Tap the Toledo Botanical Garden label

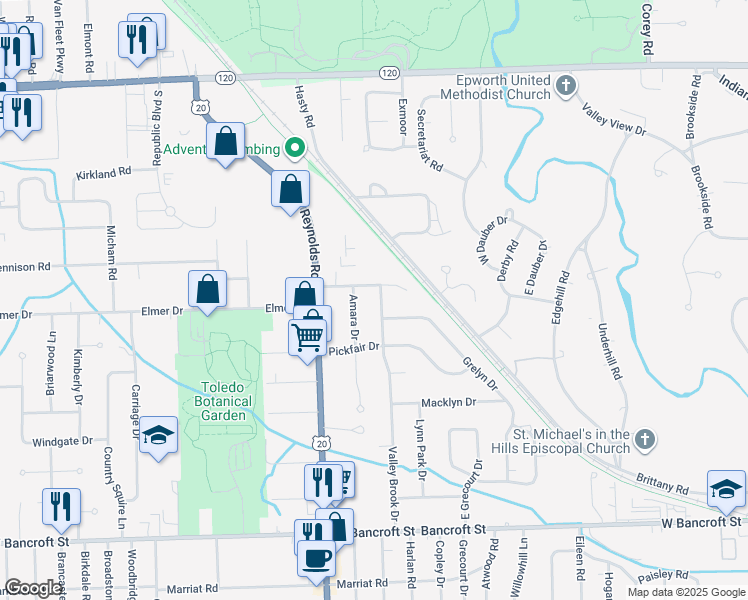223,401
